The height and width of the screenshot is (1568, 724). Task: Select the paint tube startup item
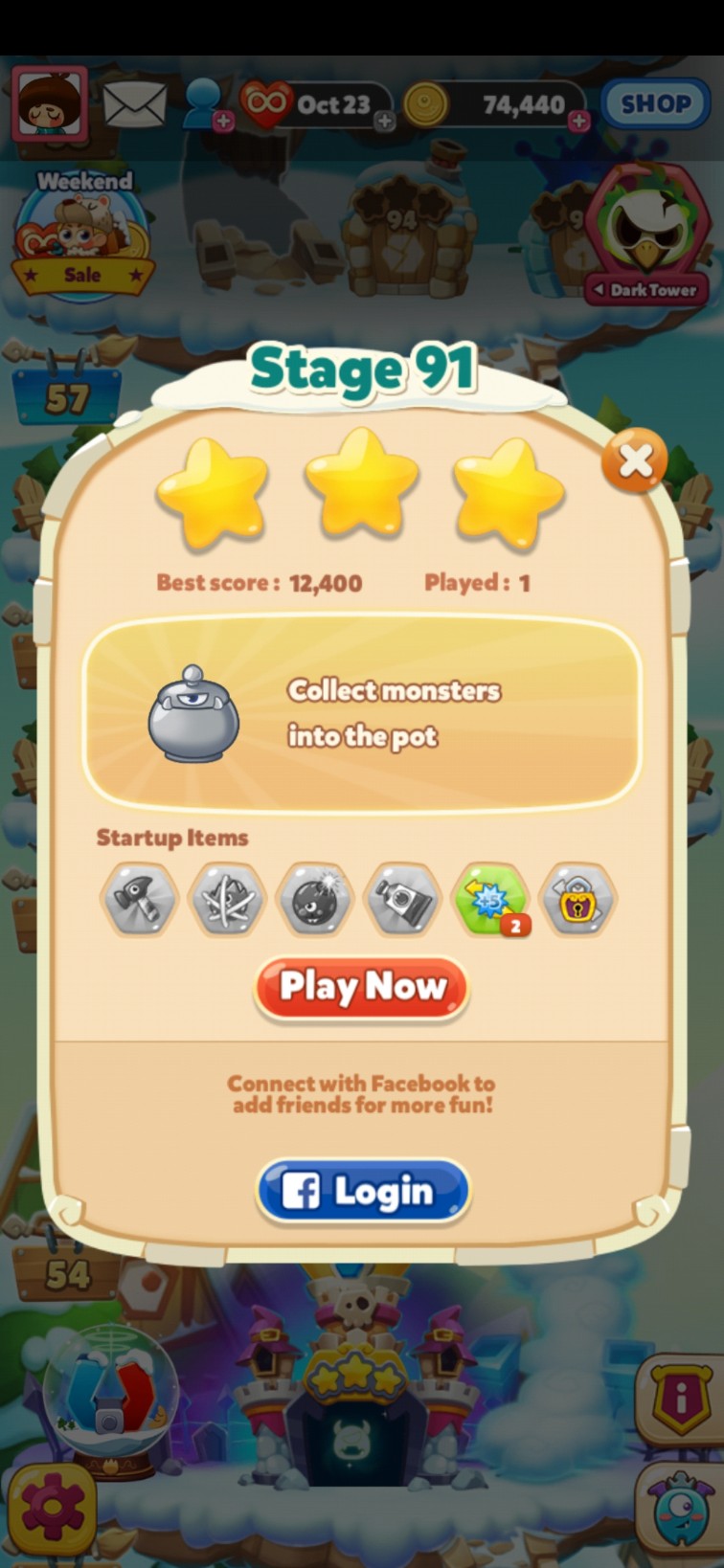point(403,899)
